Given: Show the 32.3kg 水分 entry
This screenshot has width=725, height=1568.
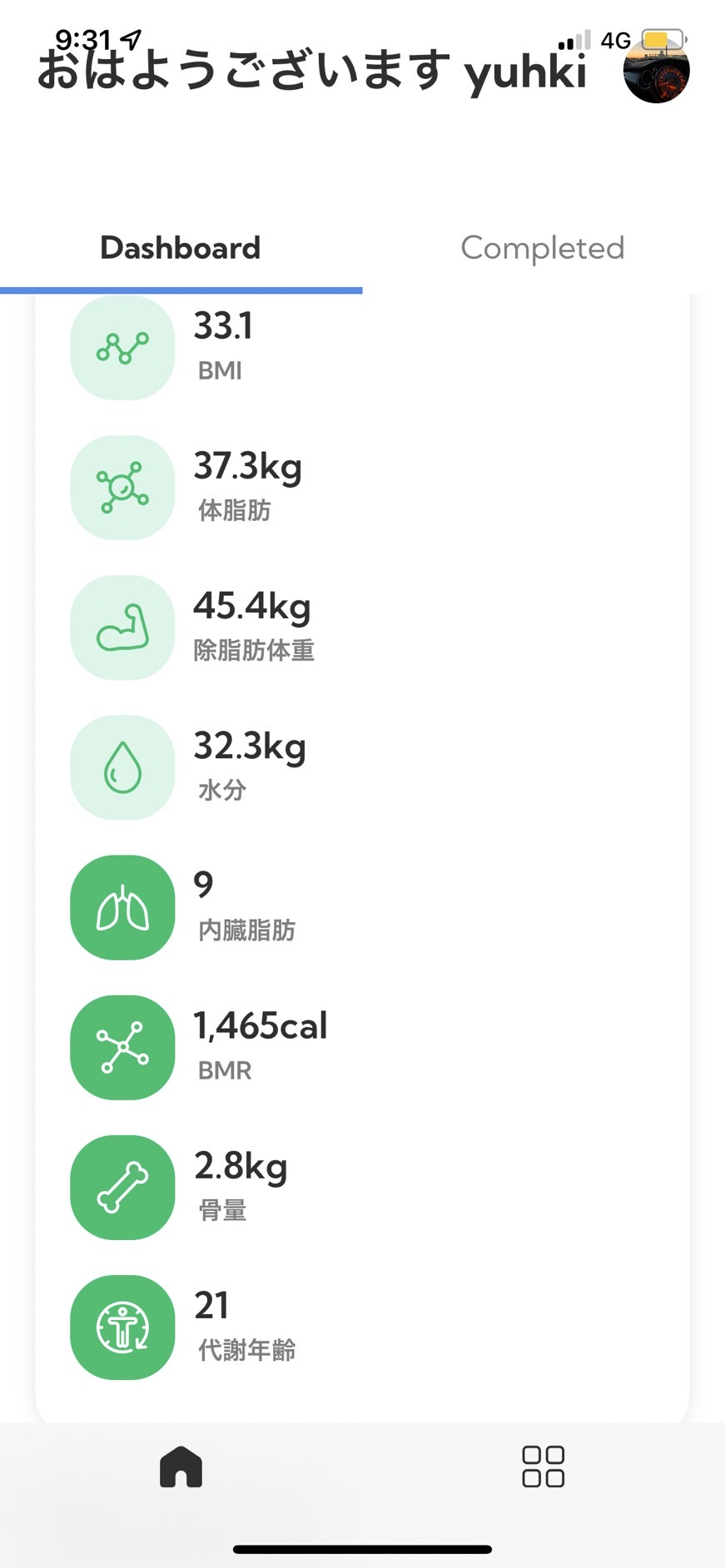Looking at the screenshot, I should tap(362, 767).
